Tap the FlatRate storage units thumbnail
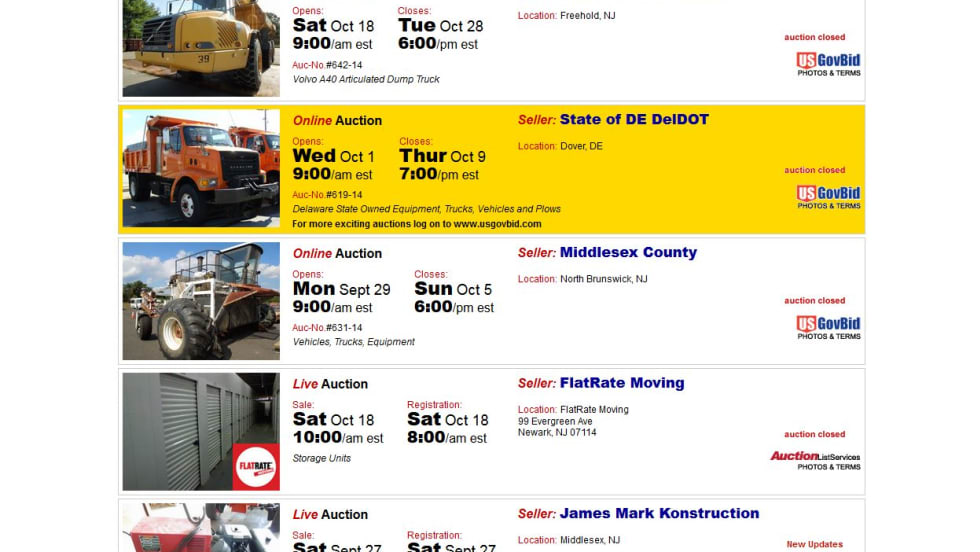The height and width of the screenshot is (552, 980). [201, 432]
